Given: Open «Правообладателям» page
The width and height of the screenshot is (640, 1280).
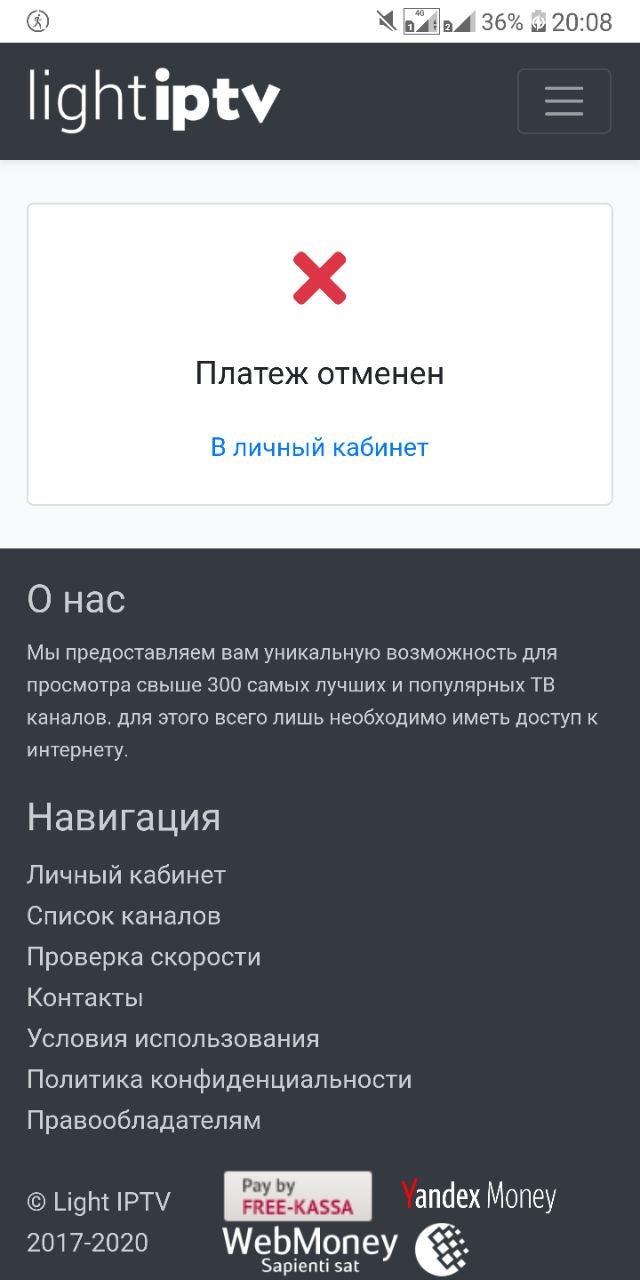Looking at the screenshot, I should pyautogui.click(x=143, y=1121).
